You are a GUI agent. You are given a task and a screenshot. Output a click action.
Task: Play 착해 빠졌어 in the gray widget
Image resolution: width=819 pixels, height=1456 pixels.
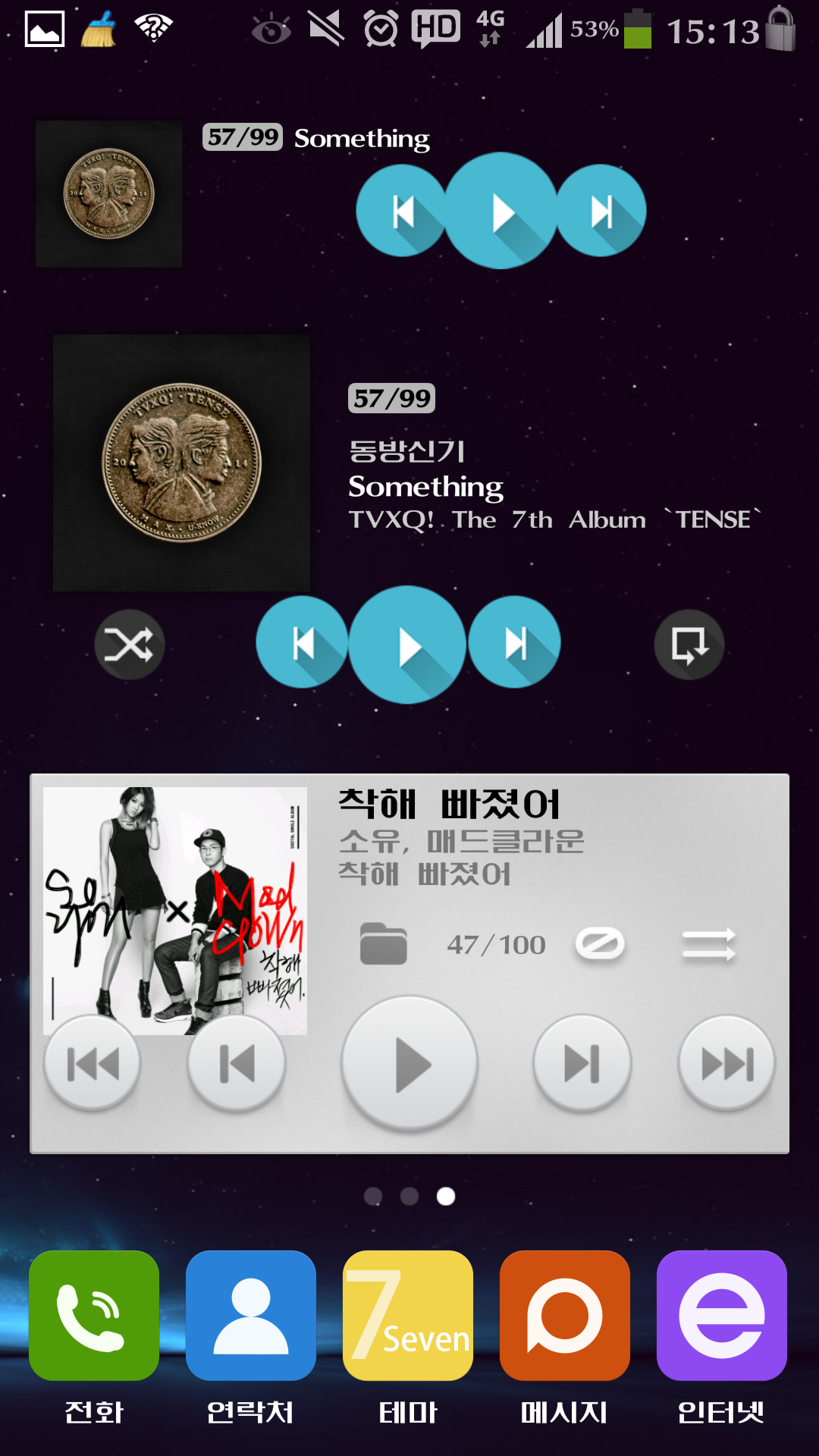pos(409,1063)
